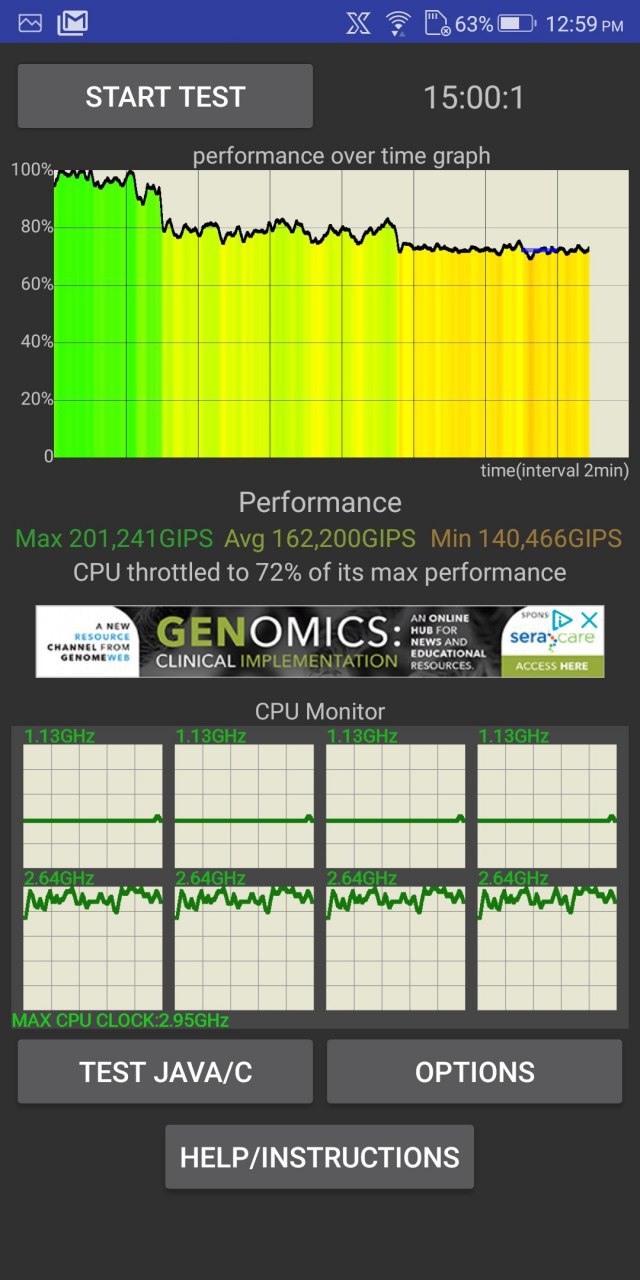Tap the START TEST button
The width and height of the screenshot is (640, 1280).
point(165,96)
